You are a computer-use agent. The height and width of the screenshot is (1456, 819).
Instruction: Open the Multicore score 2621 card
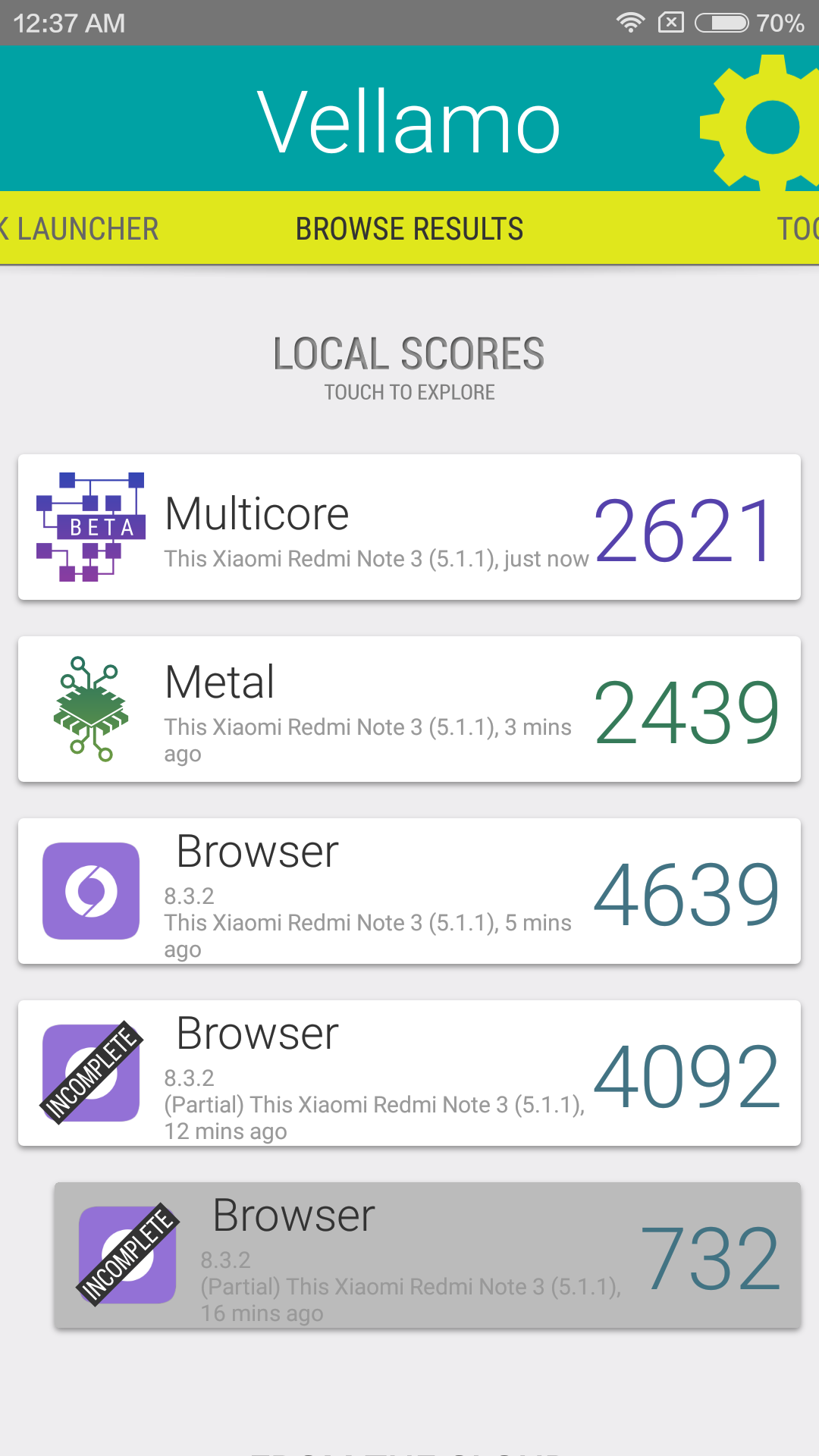click(409, 528)
